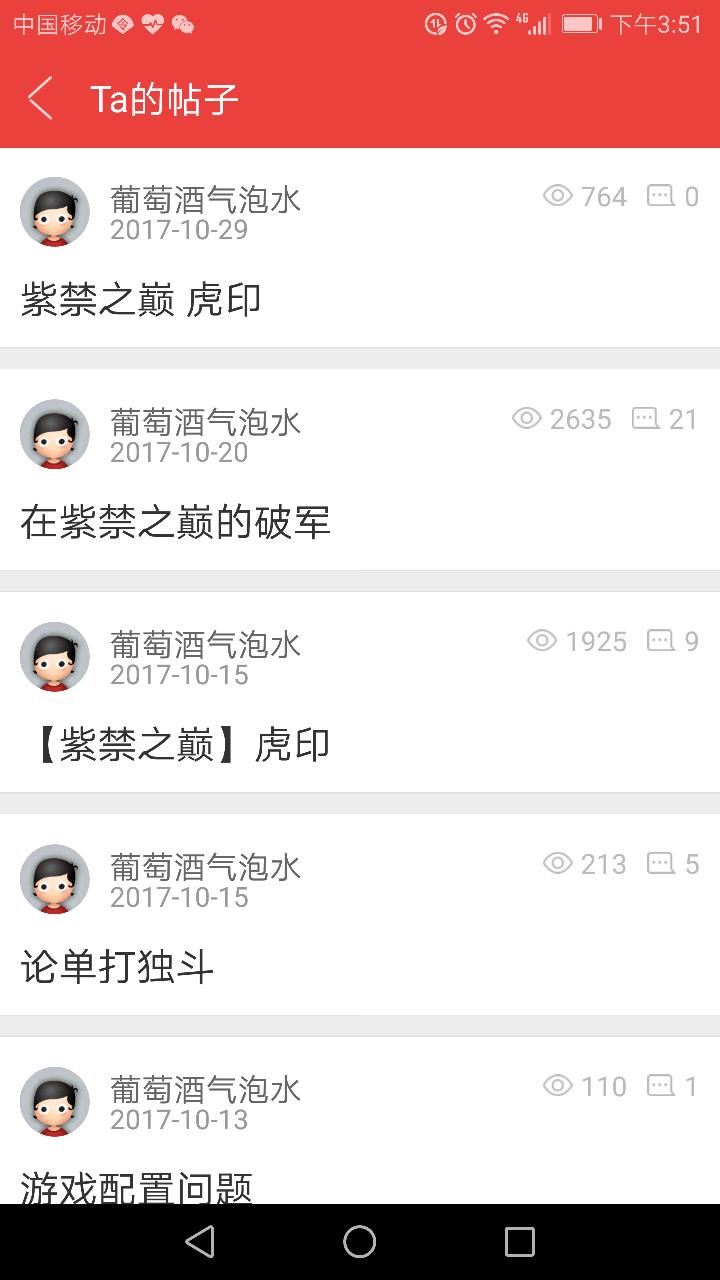Open recent apps from navigation bar
Screen dimensions: 720x1280
click(519, 1242)
